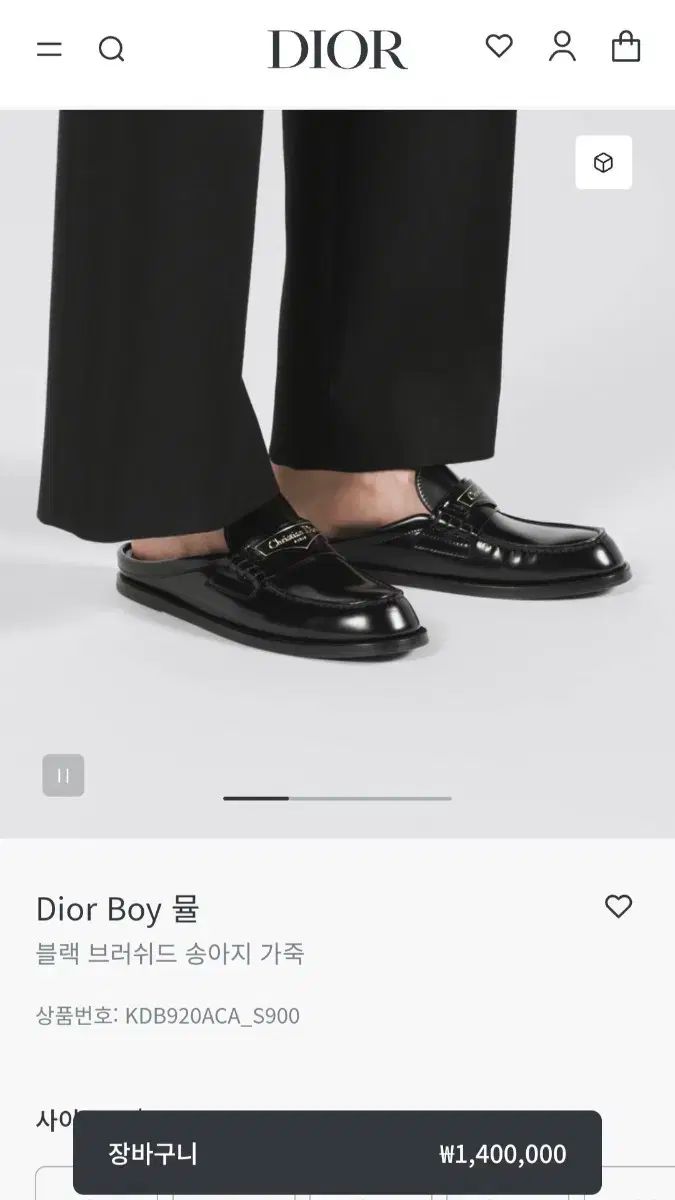The width and height of the screenshot is (675, 1200).
Task: Open the shopping bag
Action: coord(626,47)
